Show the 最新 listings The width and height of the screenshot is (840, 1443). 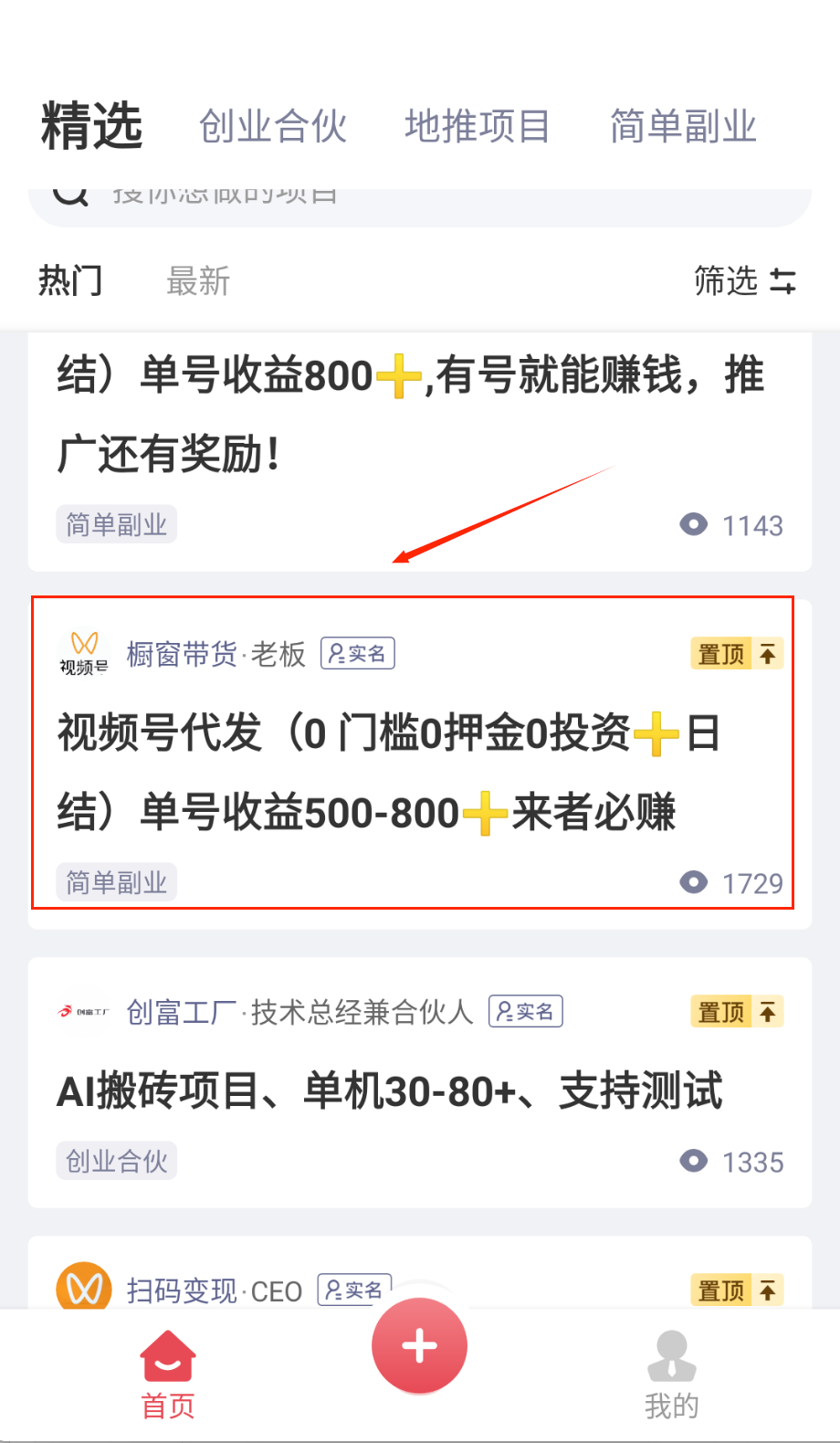(x=198, y=281)
